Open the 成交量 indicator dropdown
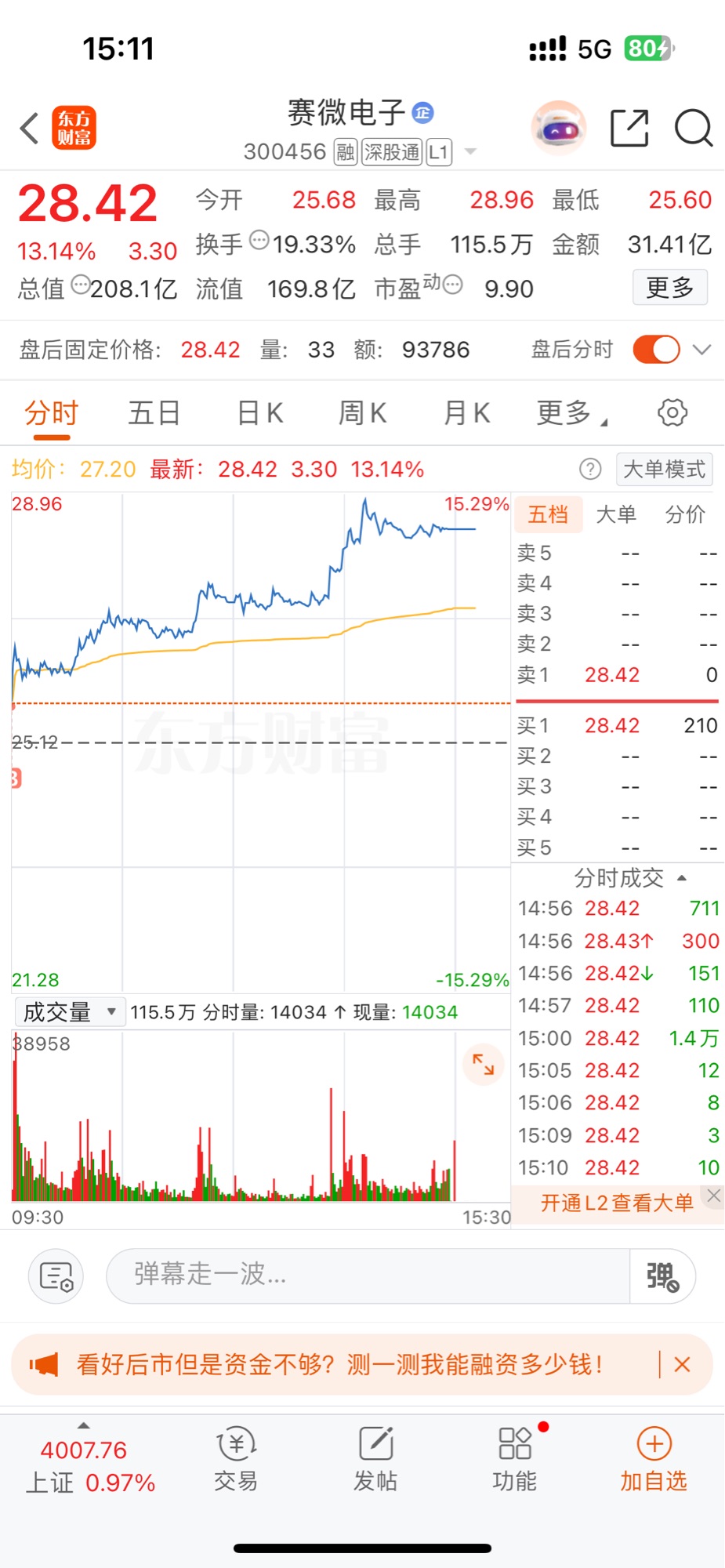This screenshot has height=1568, width=725. tap(69, 1012)
